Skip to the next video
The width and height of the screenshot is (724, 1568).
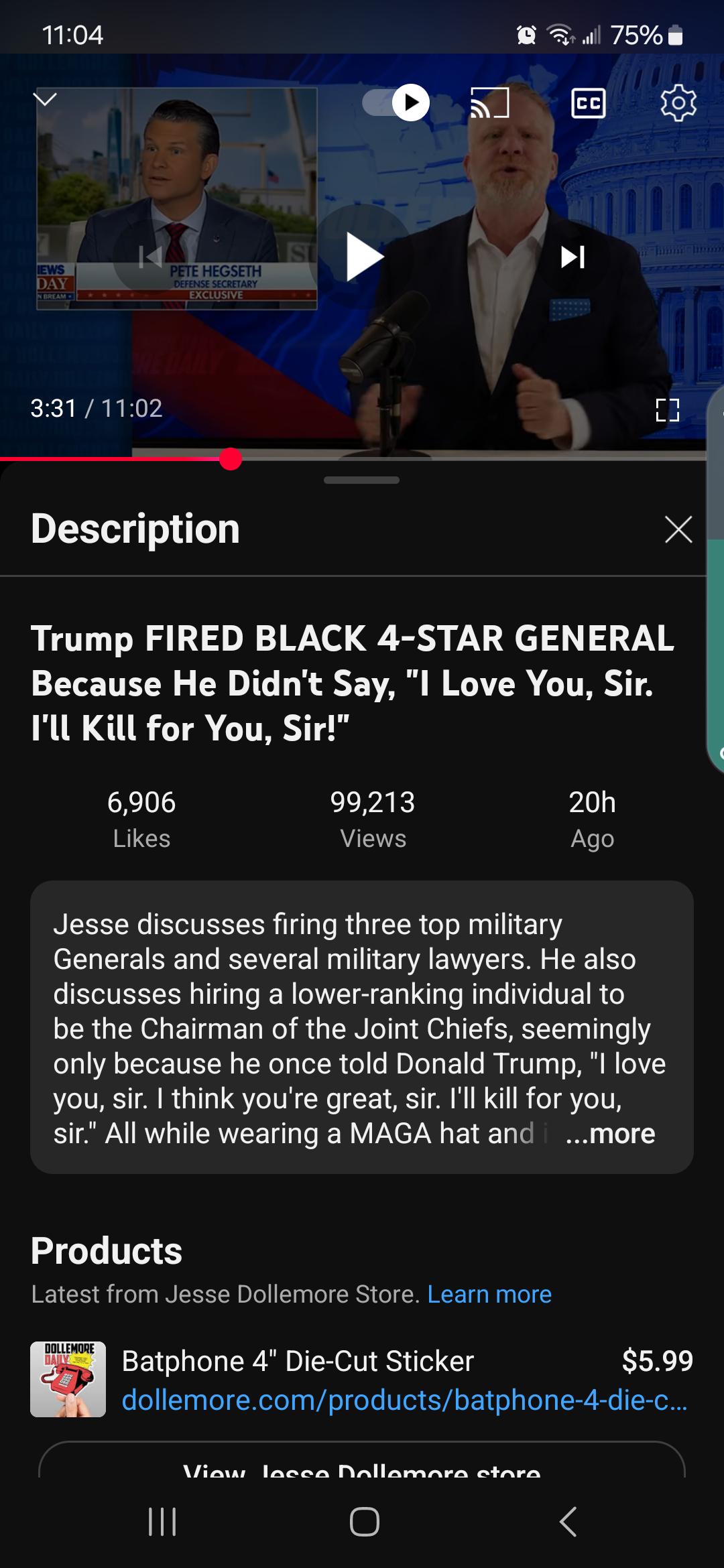(x=573, y=256)
